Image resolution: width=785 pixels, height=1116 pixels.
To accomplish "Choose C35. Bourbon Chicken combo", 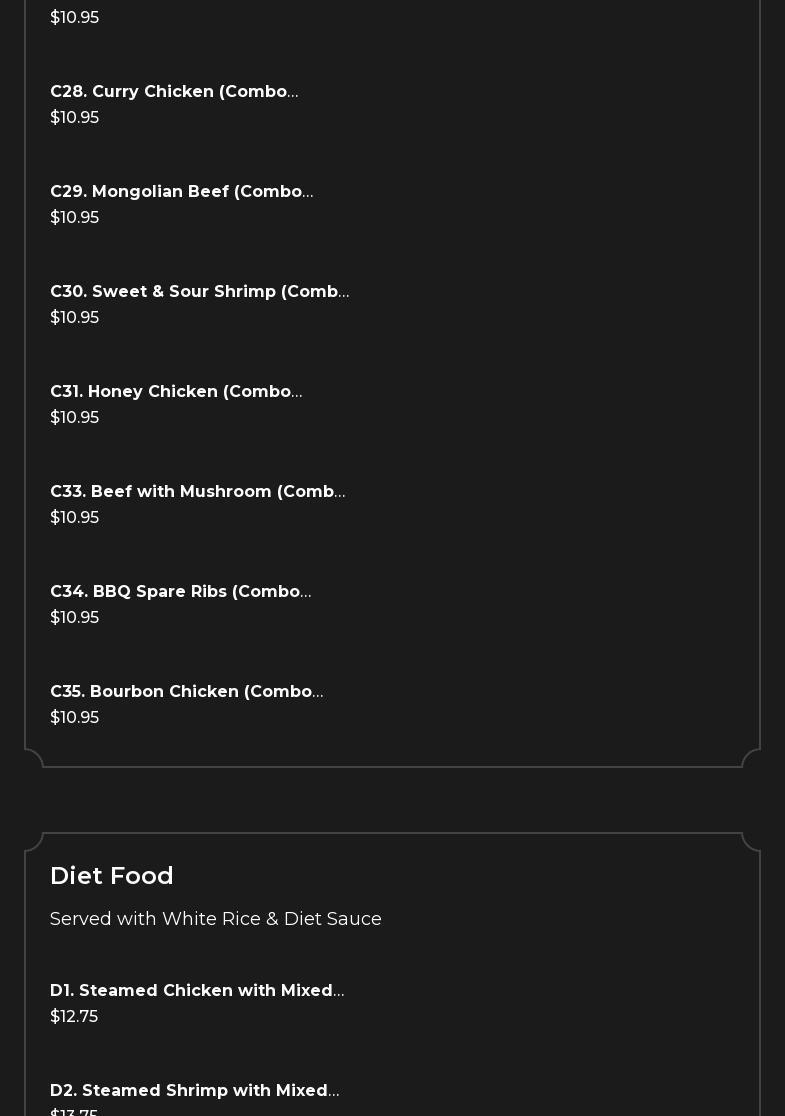I will pyautogui.click(x=186, y=692).
